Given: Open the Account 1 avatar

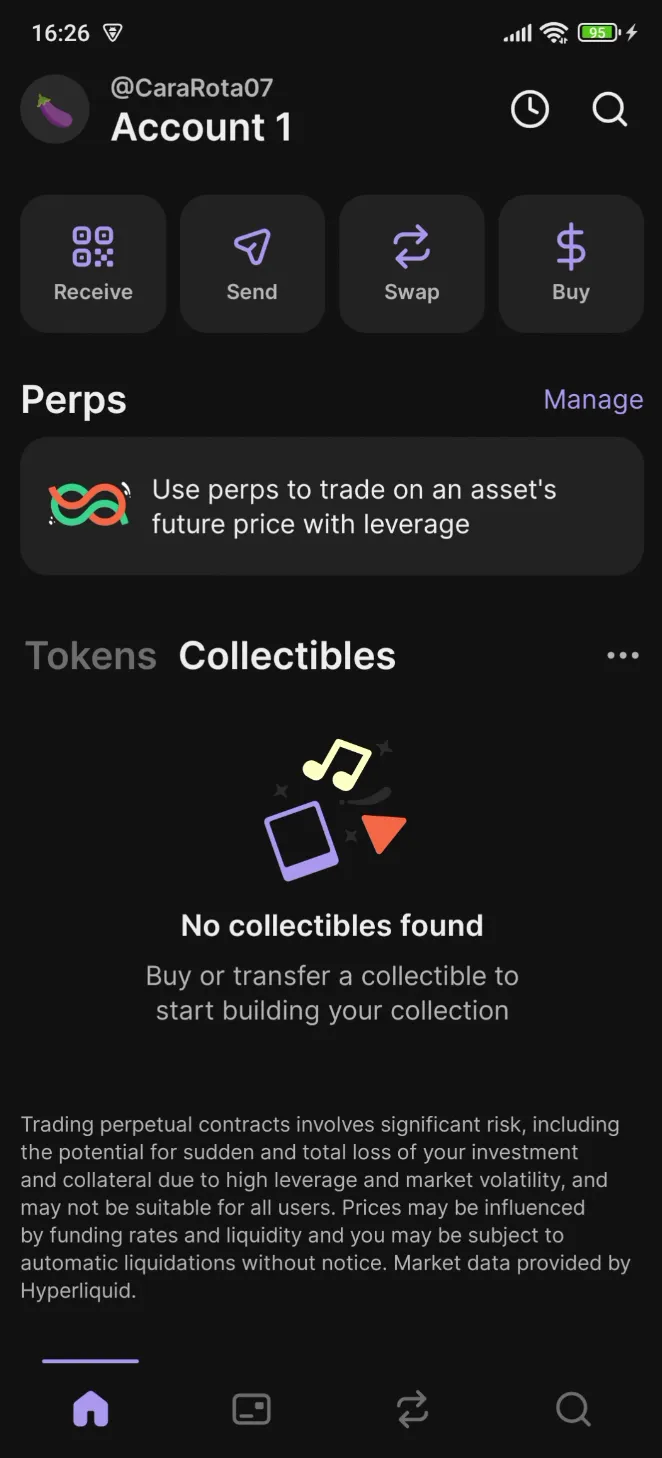Looking at the screenshot, I should pyautogui.click(x=55, y=109).
